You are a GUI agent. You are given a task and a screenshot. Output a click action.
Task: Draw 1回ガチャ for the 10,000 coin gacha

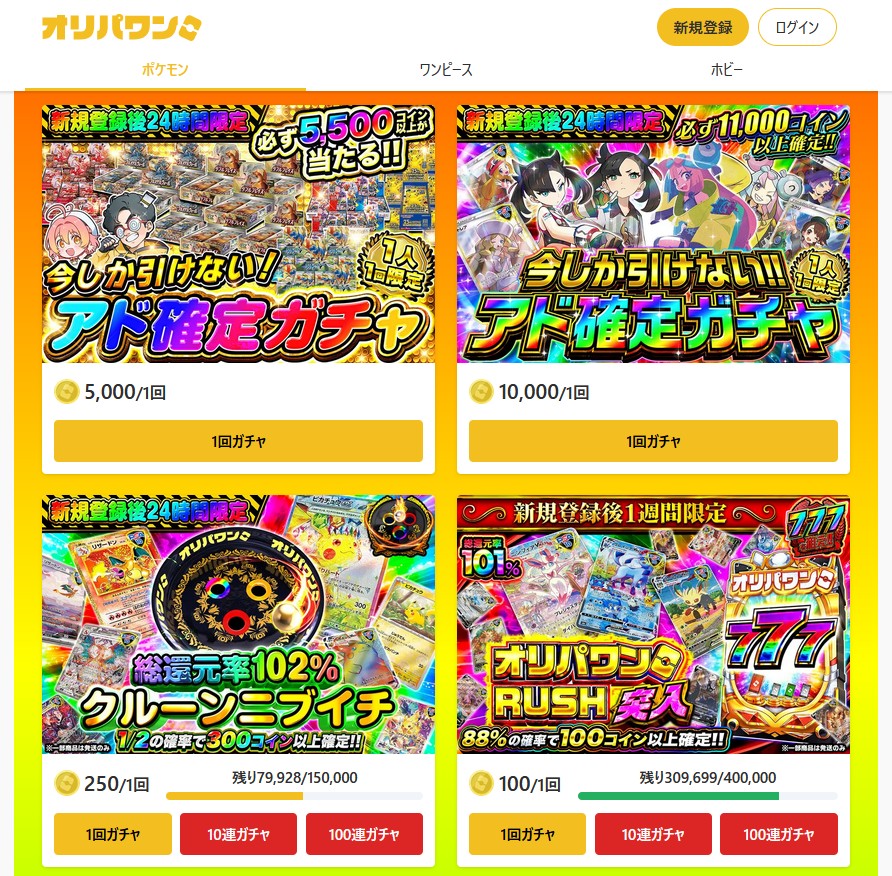click(x=653, y=441)
